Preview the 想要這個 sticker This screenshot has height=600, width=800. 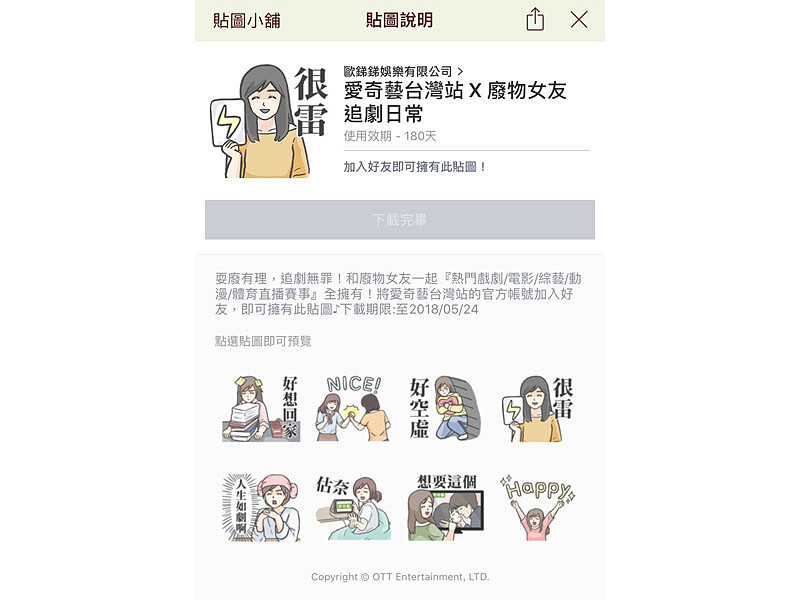446,507
